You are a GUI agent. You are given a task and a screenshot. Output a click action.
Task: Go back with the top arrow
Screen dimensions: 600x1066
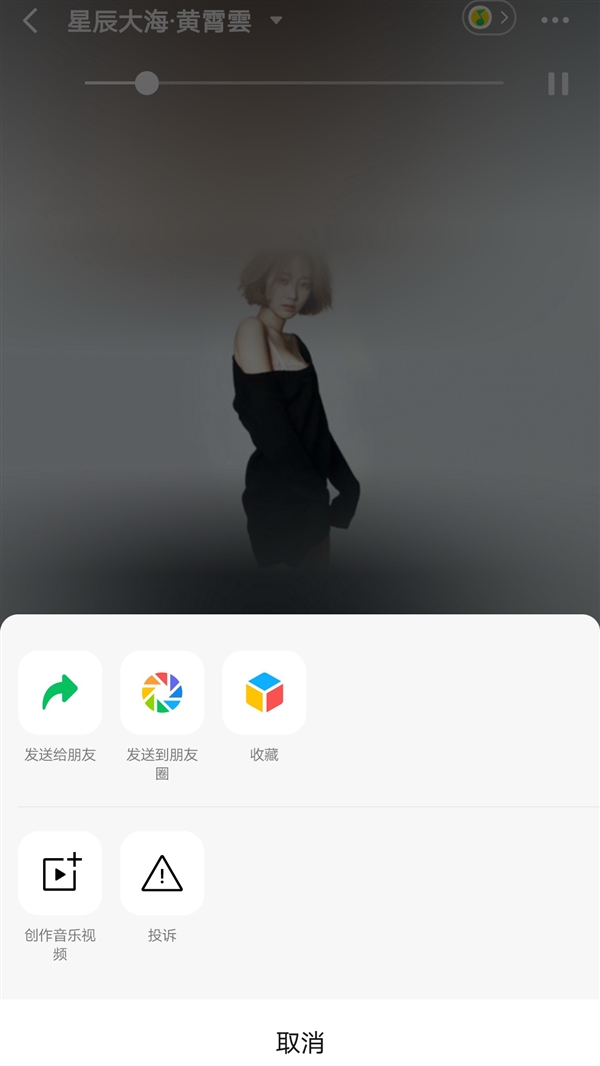(x=31, y=20)
